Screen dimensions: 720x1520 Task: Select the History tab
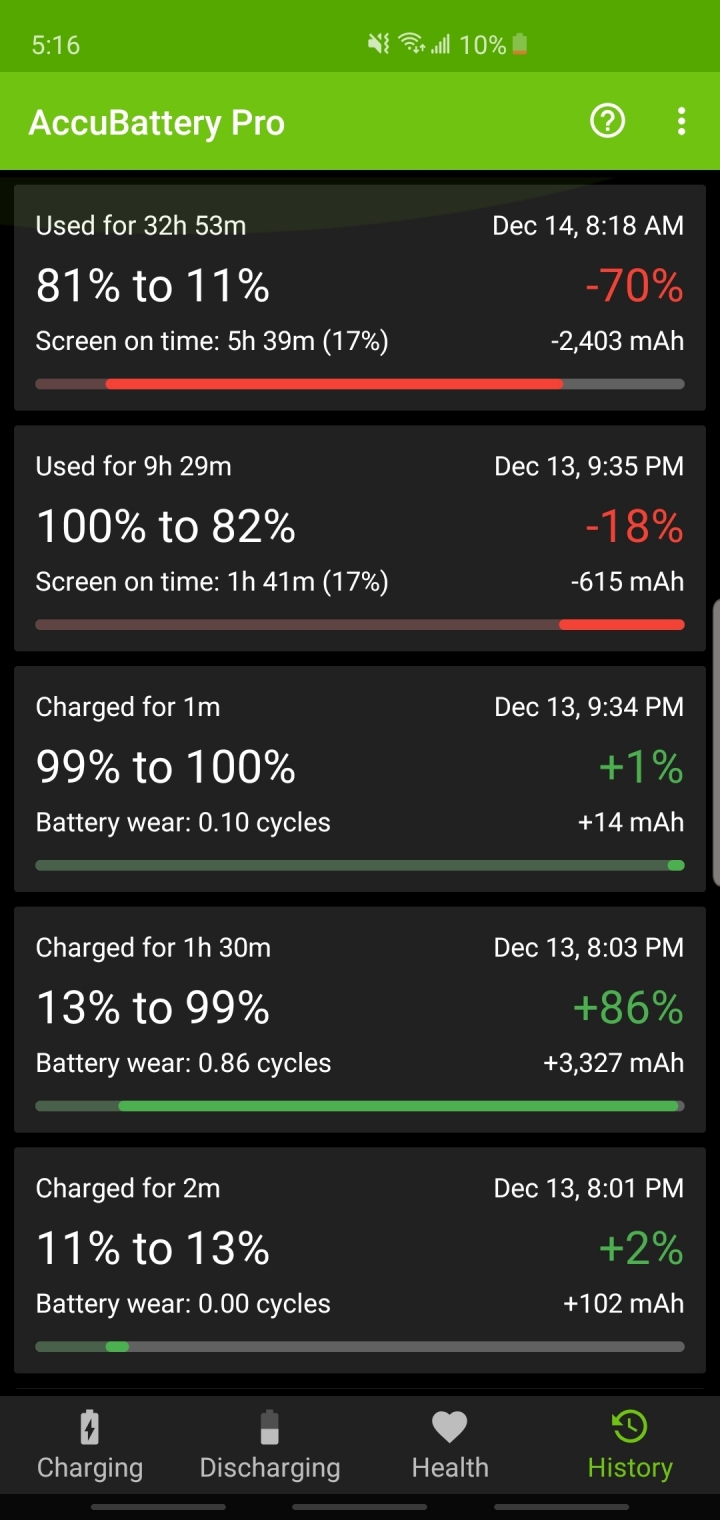click(x=630, y=1446)
